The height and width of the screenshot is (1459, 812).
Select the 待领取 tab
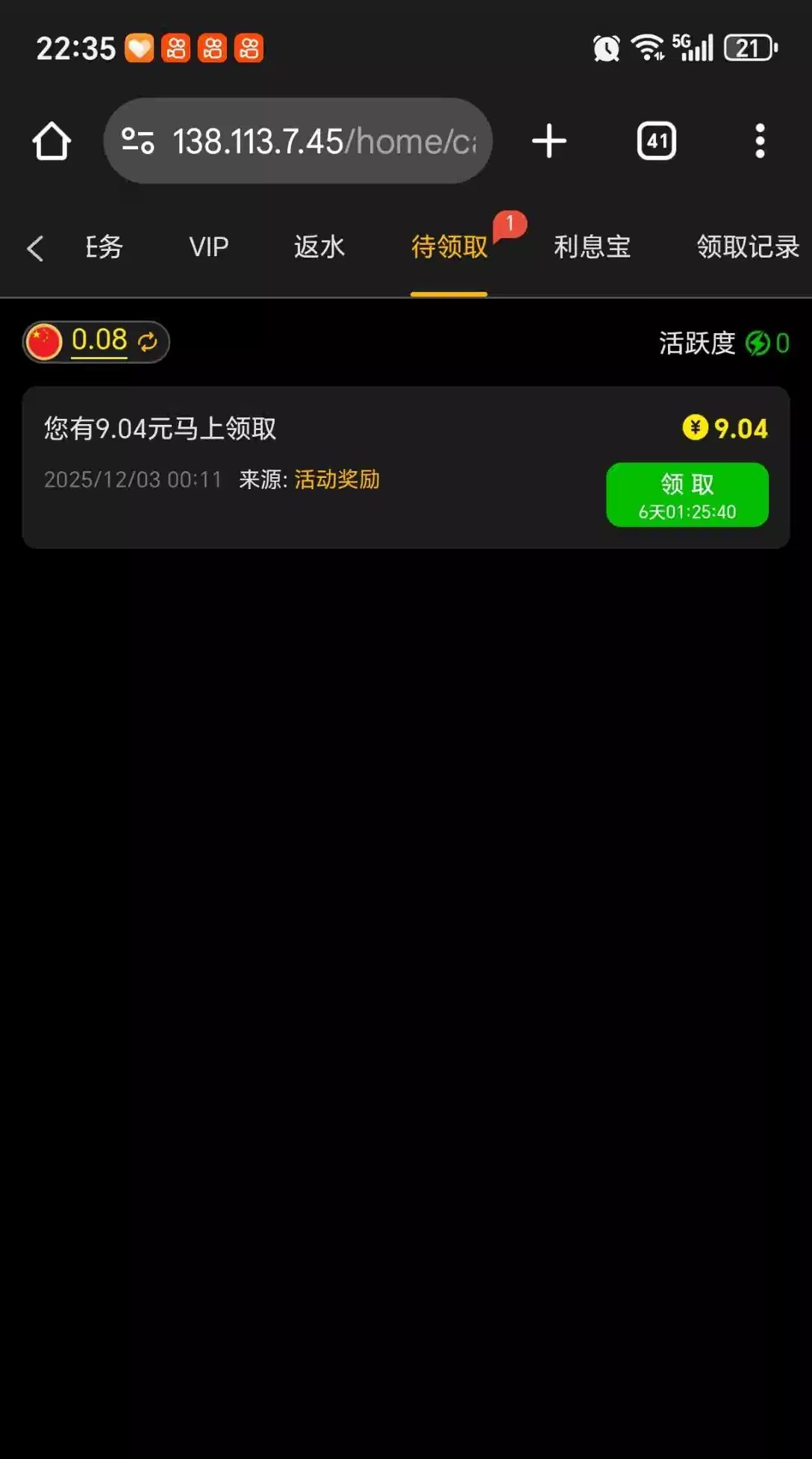(x=449, y=247)
